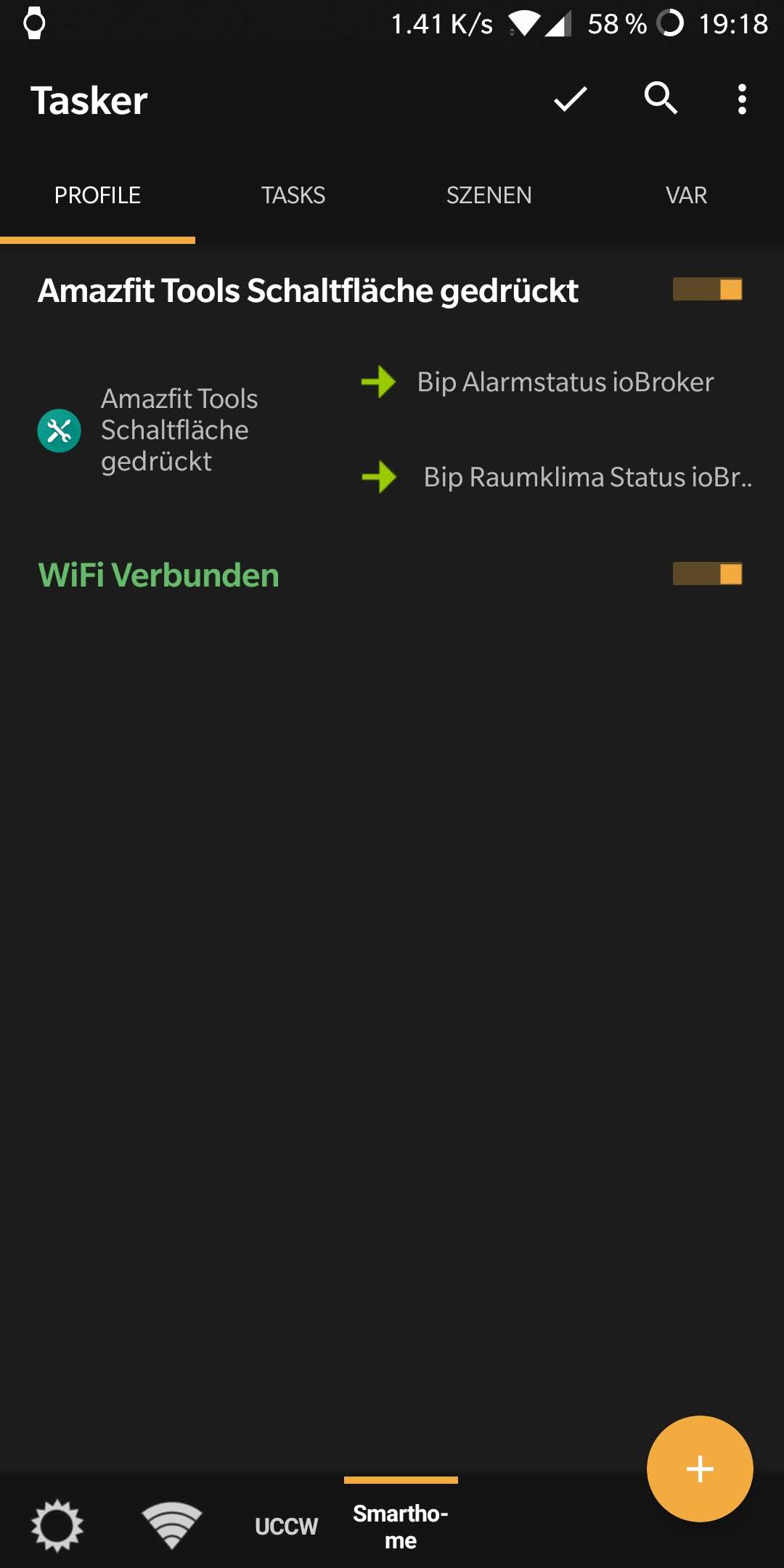Open the search icon in Tasker
Screen dimensions: 784x1568
pos(661,99)
